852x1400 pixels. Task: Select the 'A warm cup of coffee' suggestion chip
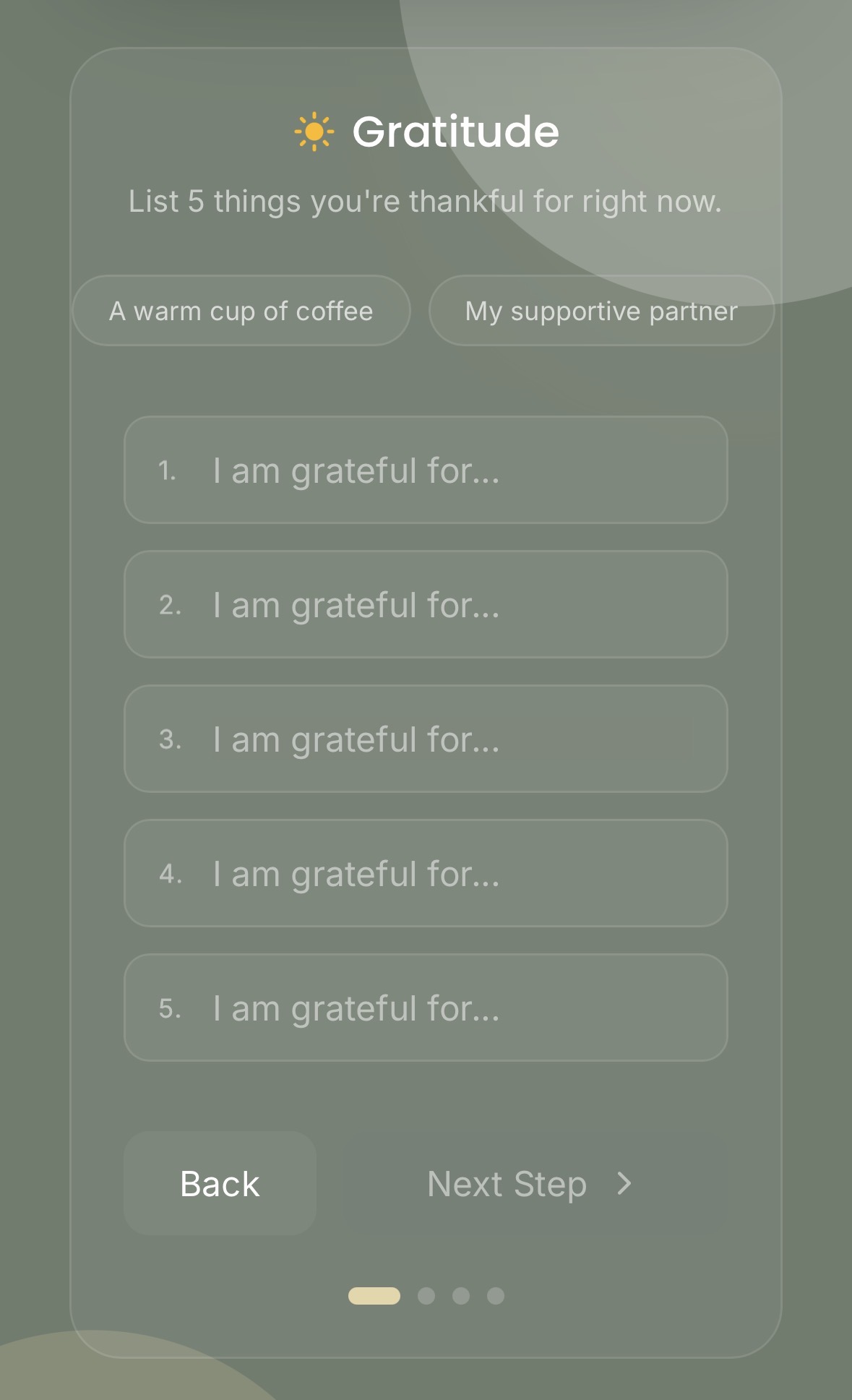pyautogui.click(x=241, y=311)
